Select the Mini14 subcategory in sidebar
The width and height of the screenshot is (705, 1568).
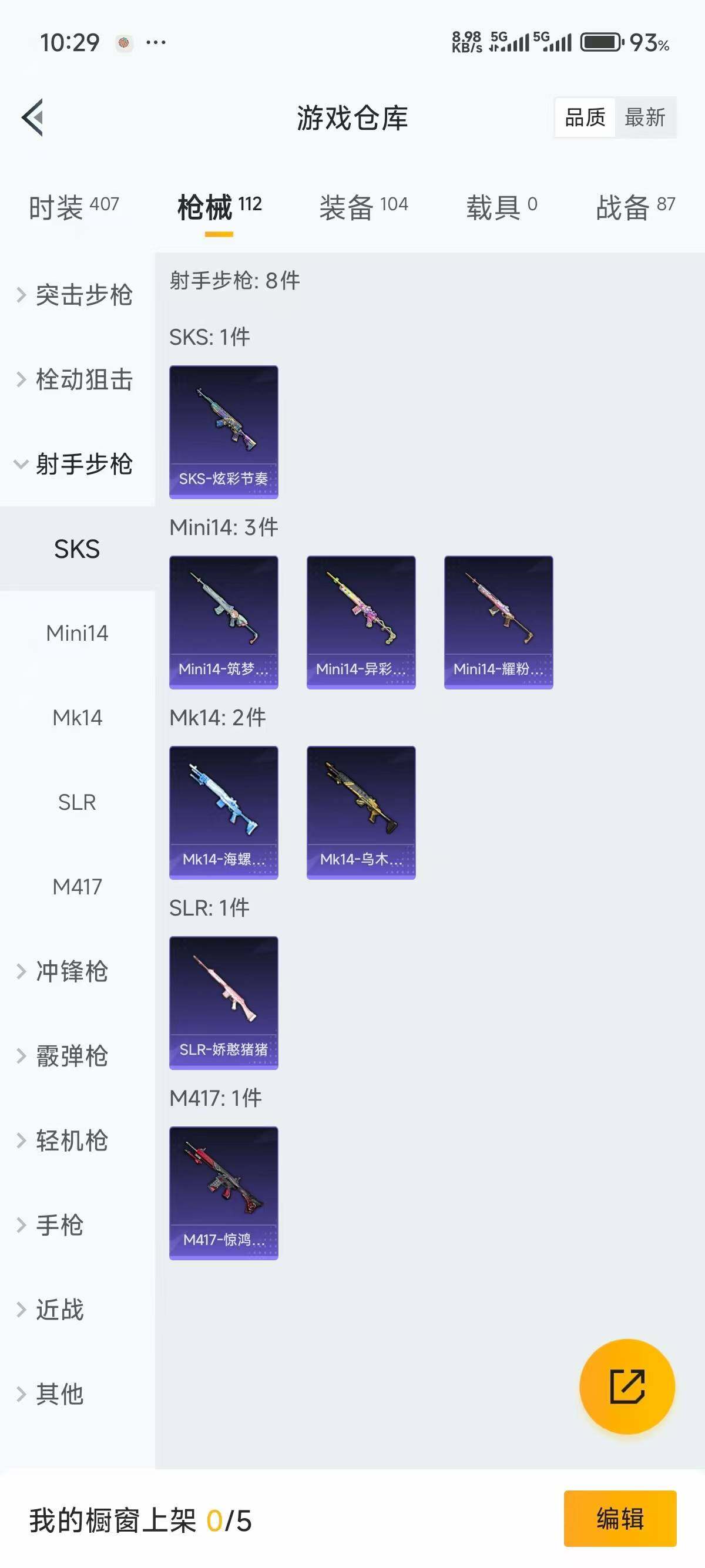77,633
